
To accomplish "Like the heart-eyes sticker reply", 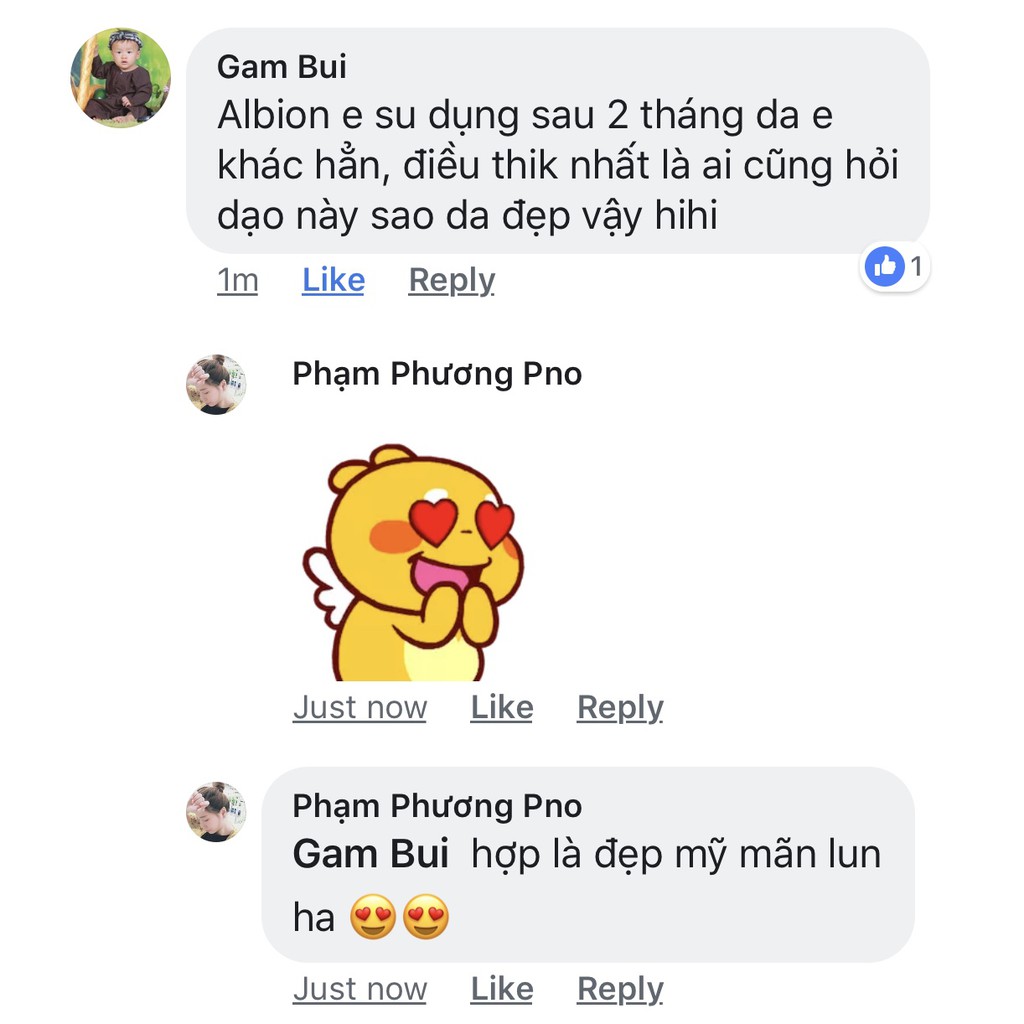I will pyautogui.click(x=501, y=708).
